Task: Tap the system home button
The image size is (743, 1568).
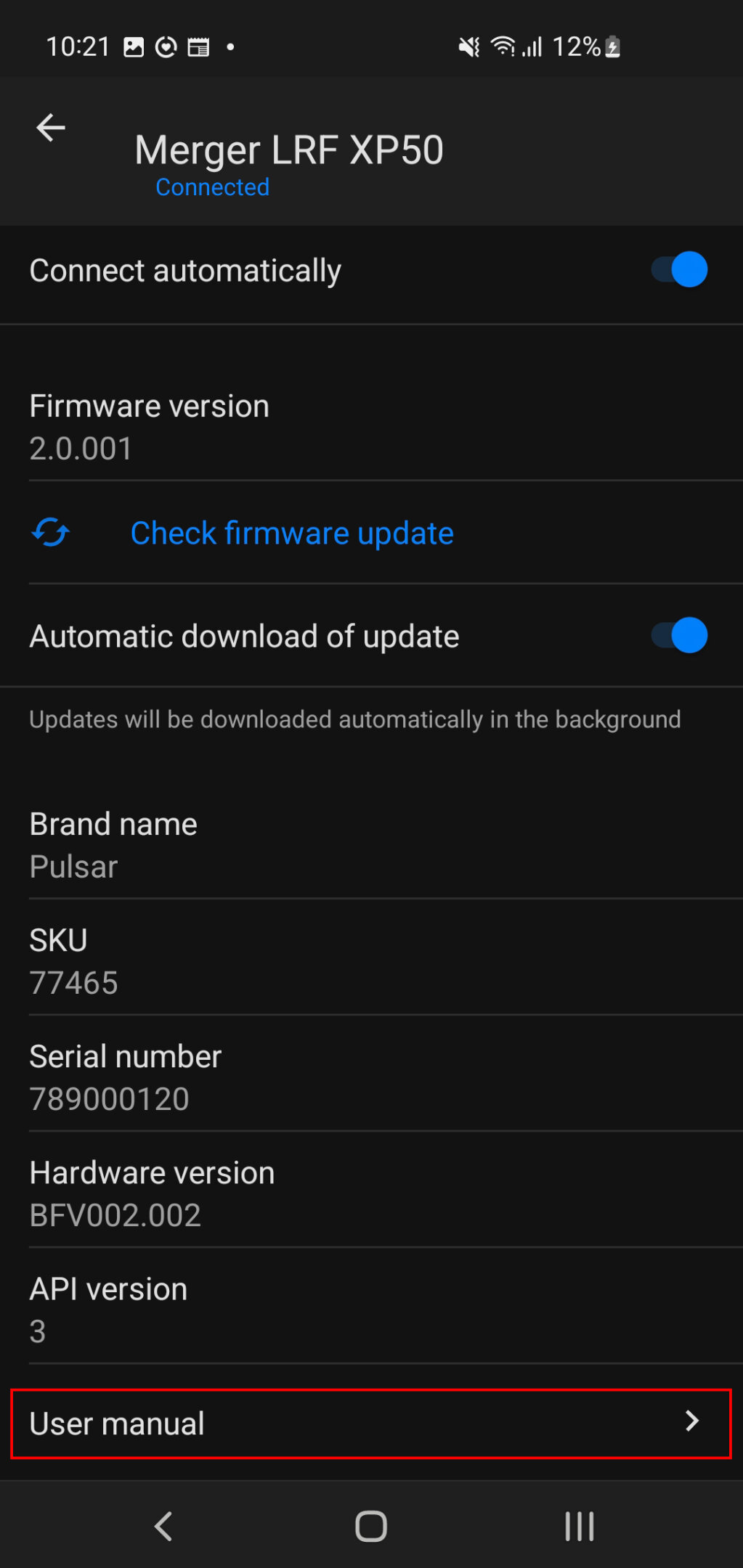Action: [x=370, y=1526]
